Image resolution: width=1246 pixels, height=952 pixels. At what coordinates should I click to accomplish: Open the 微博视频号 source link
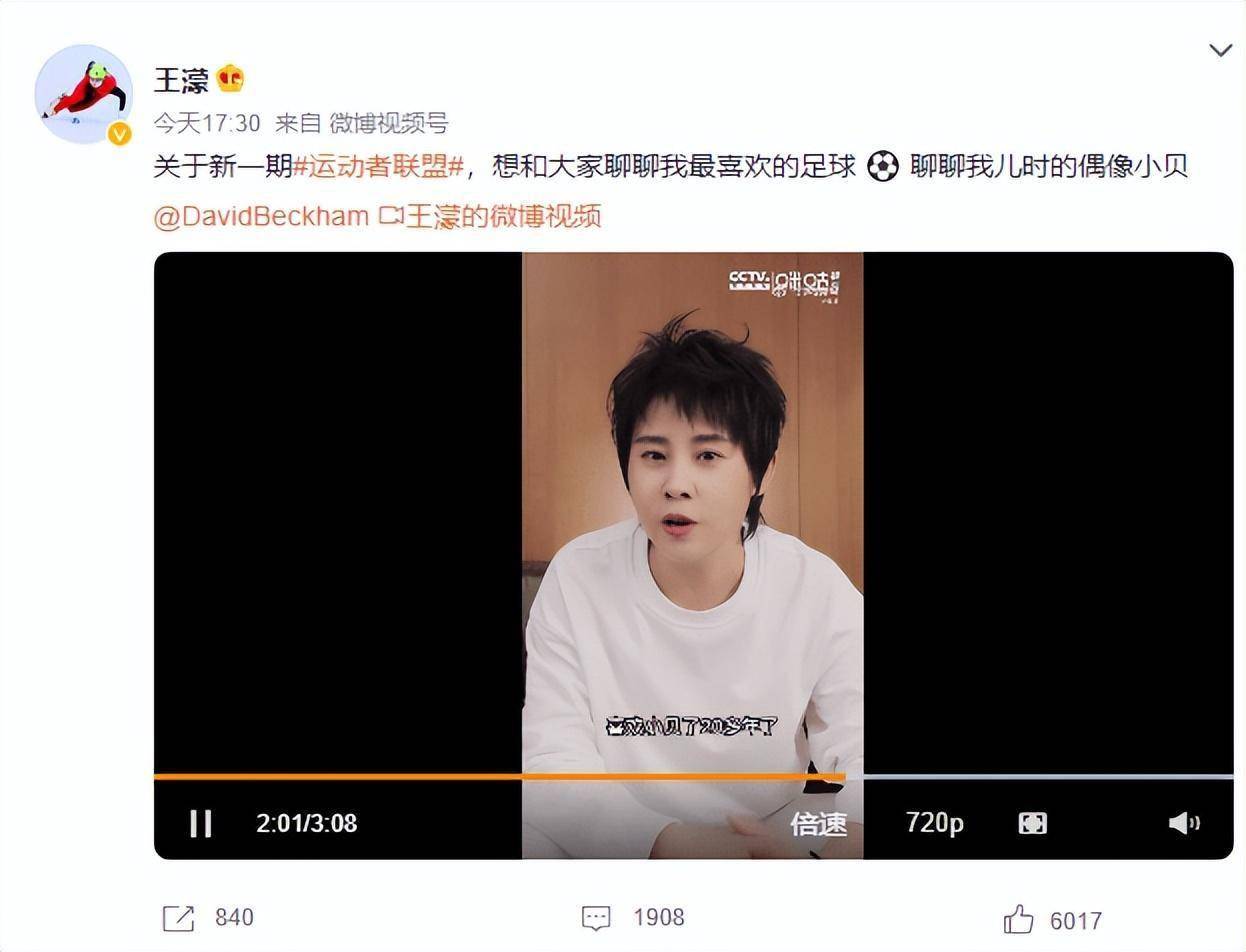click(x=389, y=124)
